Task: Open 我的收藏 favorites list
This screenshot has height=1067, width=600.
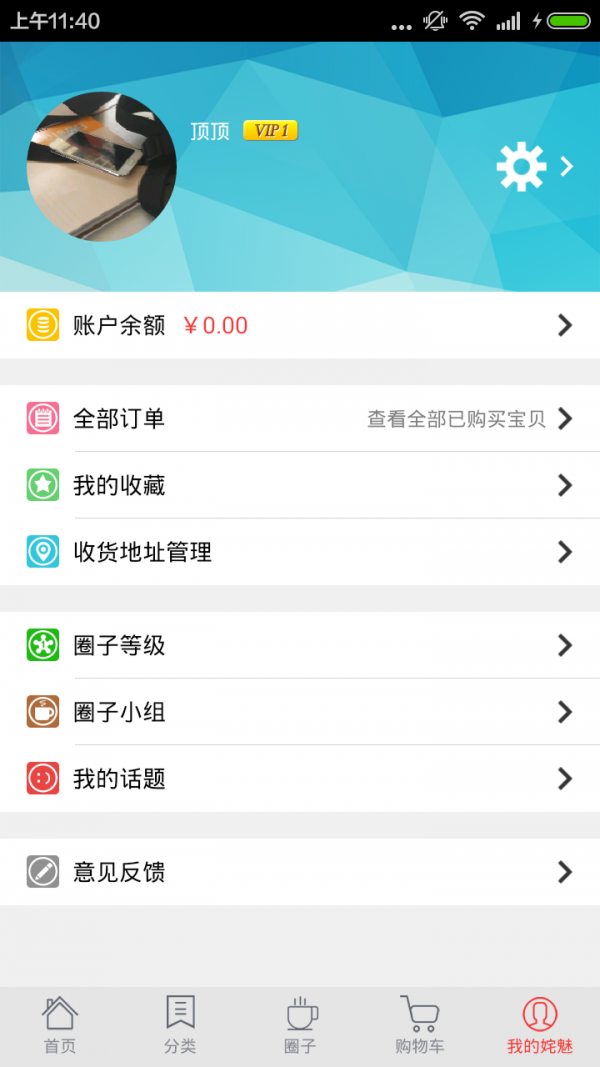Action: coord(300,486)
